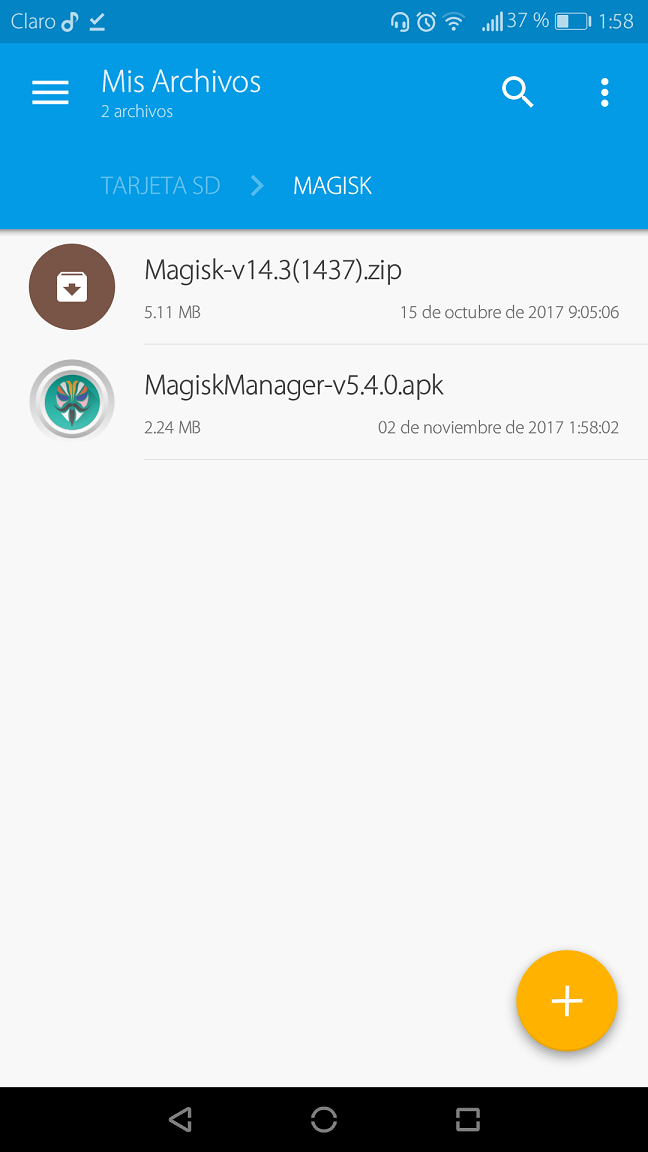Go back to TARJETA SD breadcrumb
This screenshot has width=648, height=1152.
(160, 185)
